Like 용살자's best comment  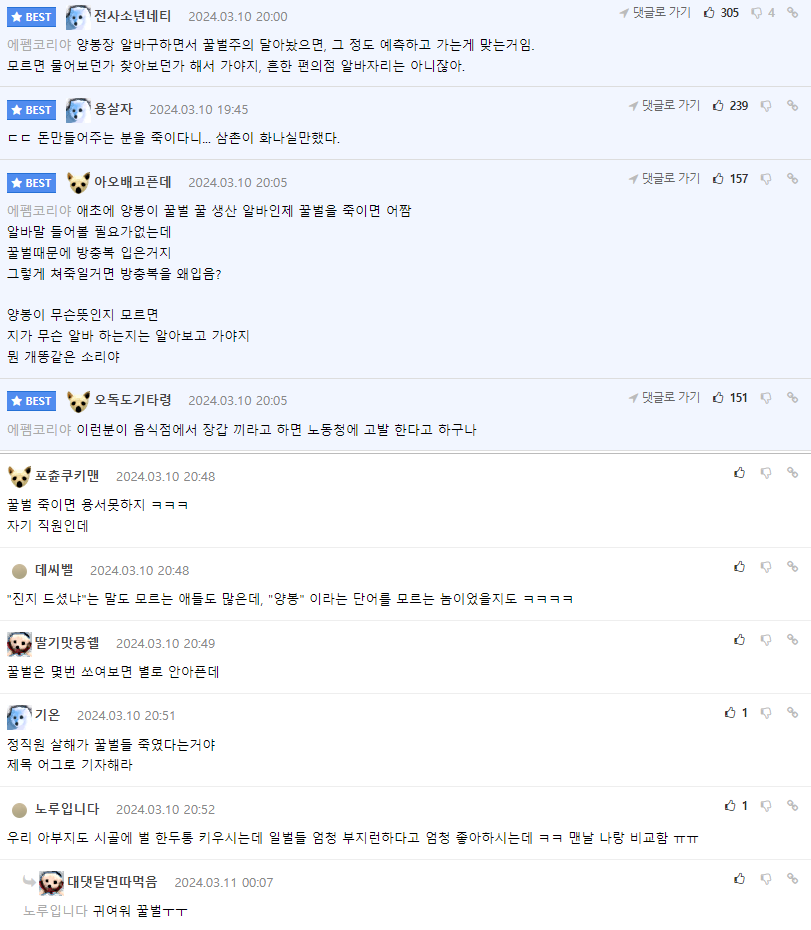[x=719, y=105]
